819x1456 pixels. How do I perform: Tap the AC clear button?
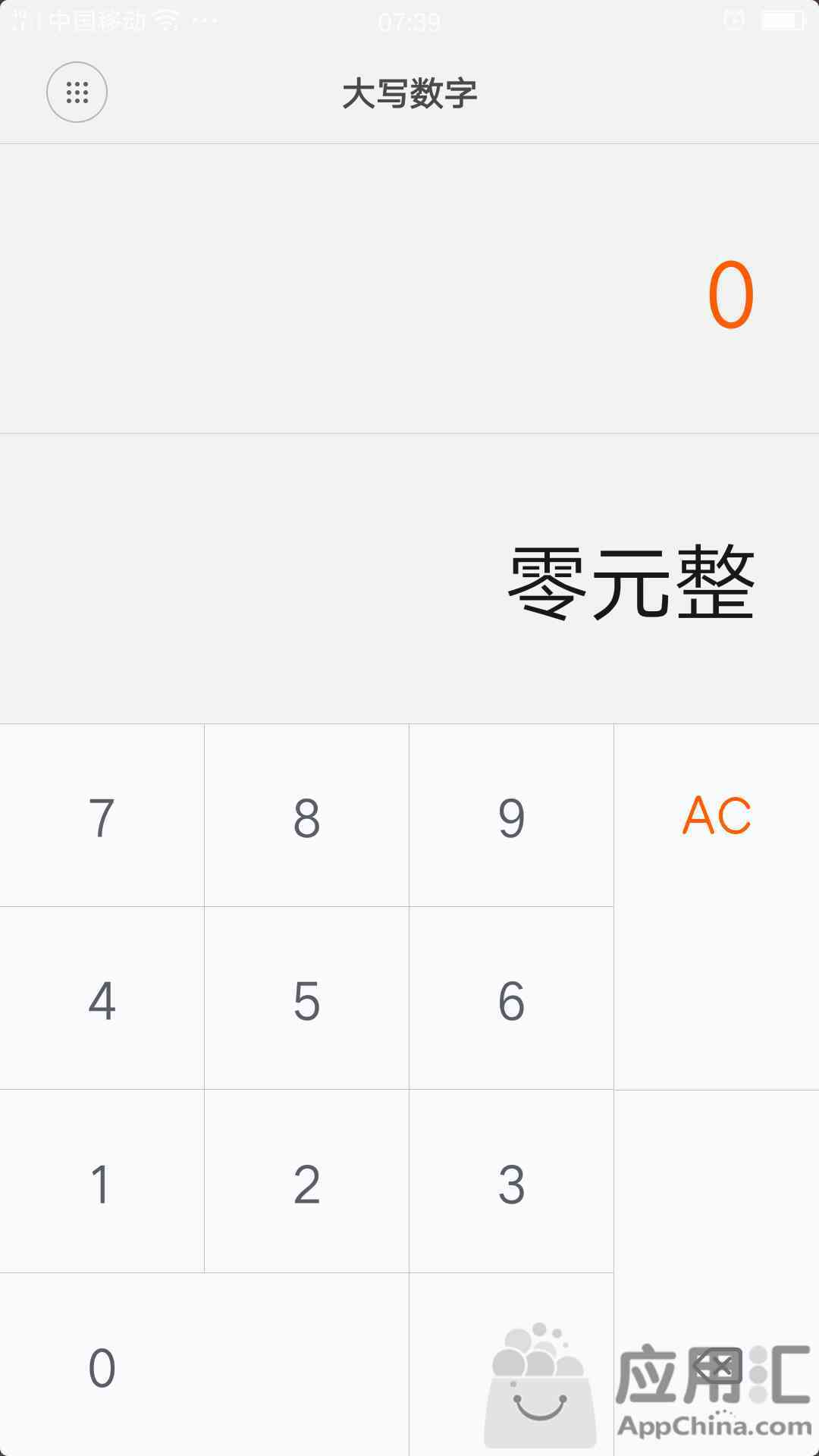(x=717, y=907)
